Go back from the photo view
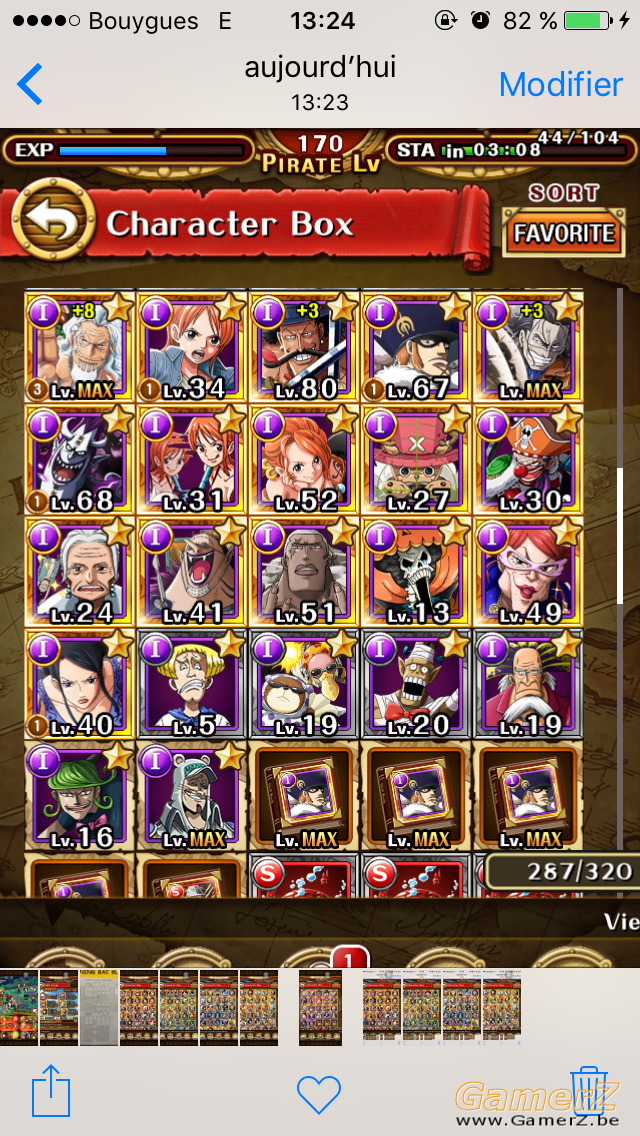Screen dimensions: 640x1136 [30, 84]
